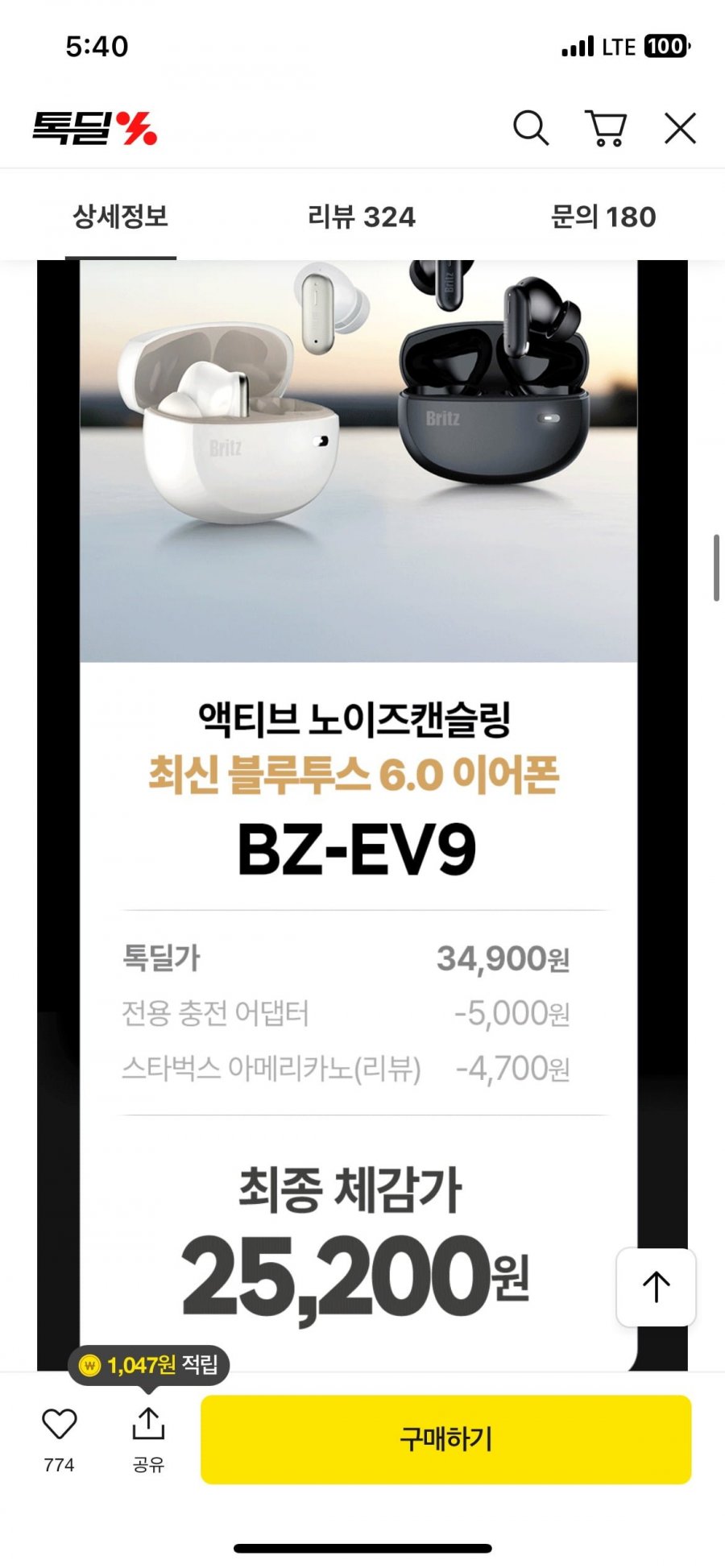Tap the 톡딜 logo

(95, 128)
